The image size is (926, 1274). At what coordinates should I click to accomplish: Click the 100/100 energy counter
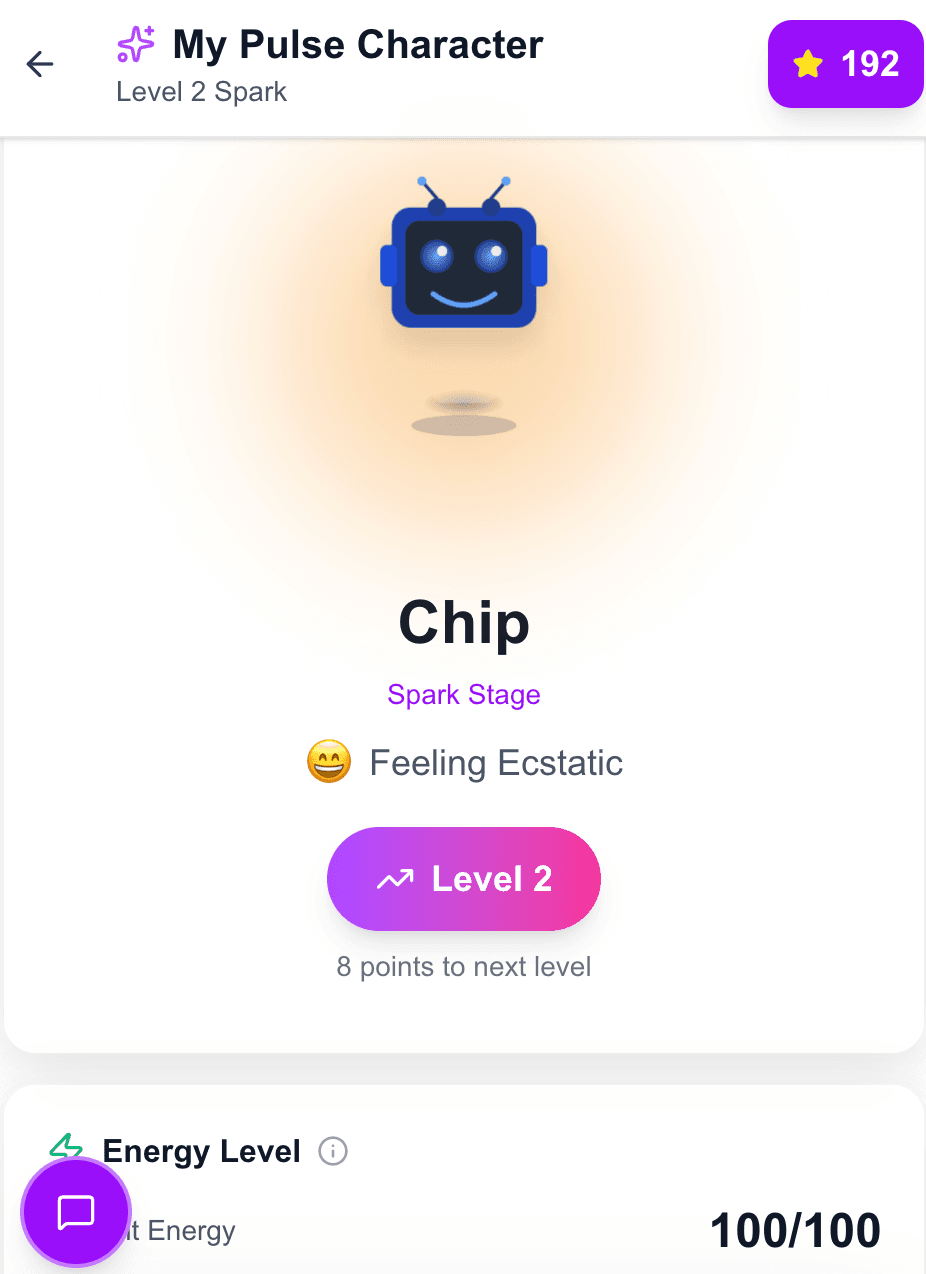point(794,1230)
